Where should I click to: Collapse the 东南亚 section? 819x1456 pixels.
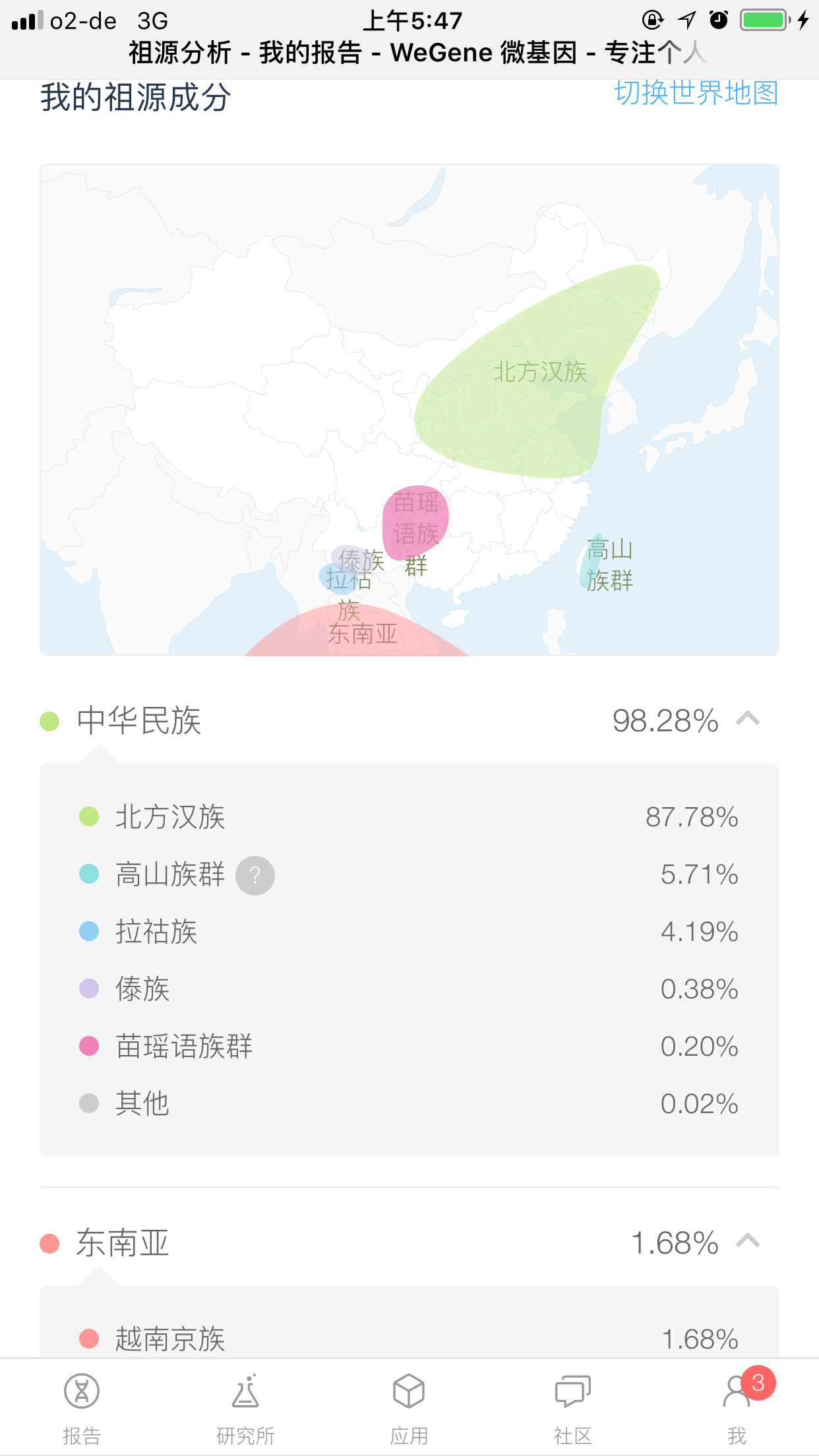tap(748, 1242)
